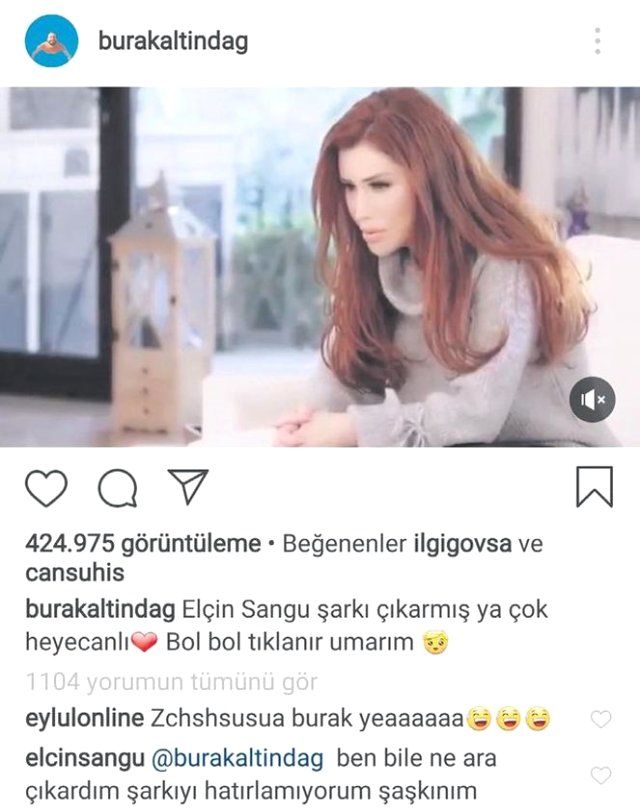The height and width of the screenshot is (811, 640).
Task: Open the burakaltindag username in the header
Action: (x=173, y=42)
